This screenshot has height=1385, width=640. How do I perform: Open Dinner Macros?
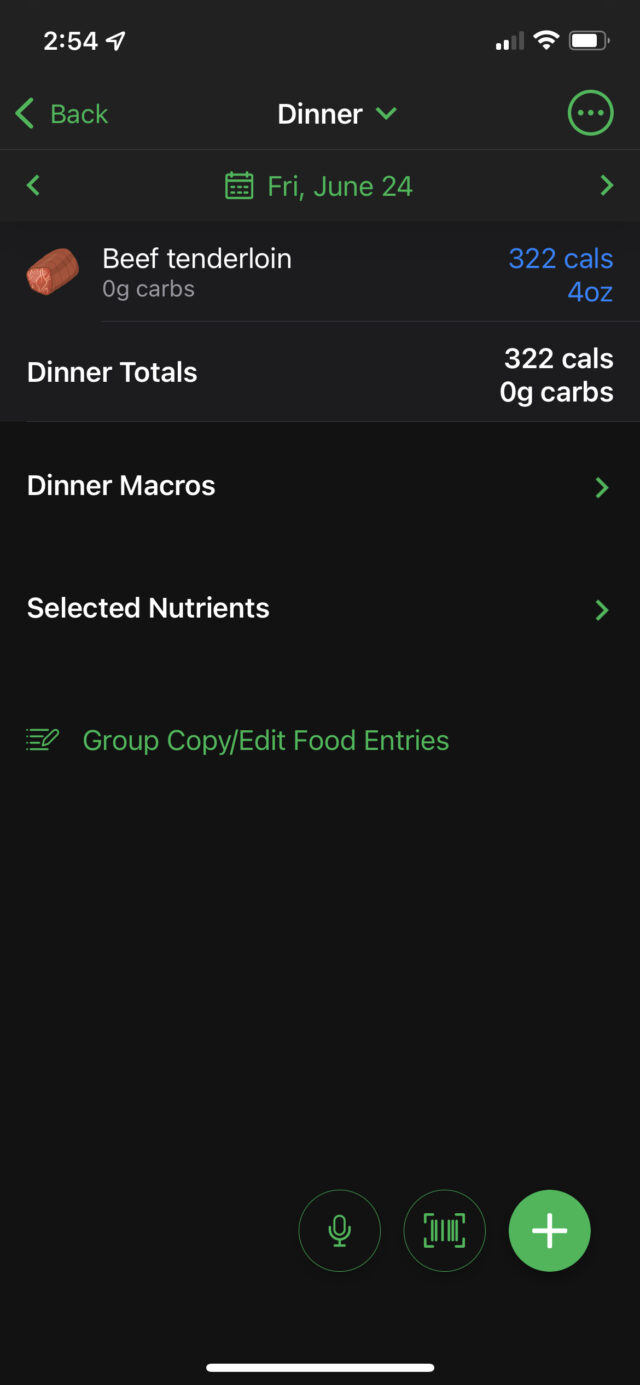pyautogui.click(x=320, y=486)
